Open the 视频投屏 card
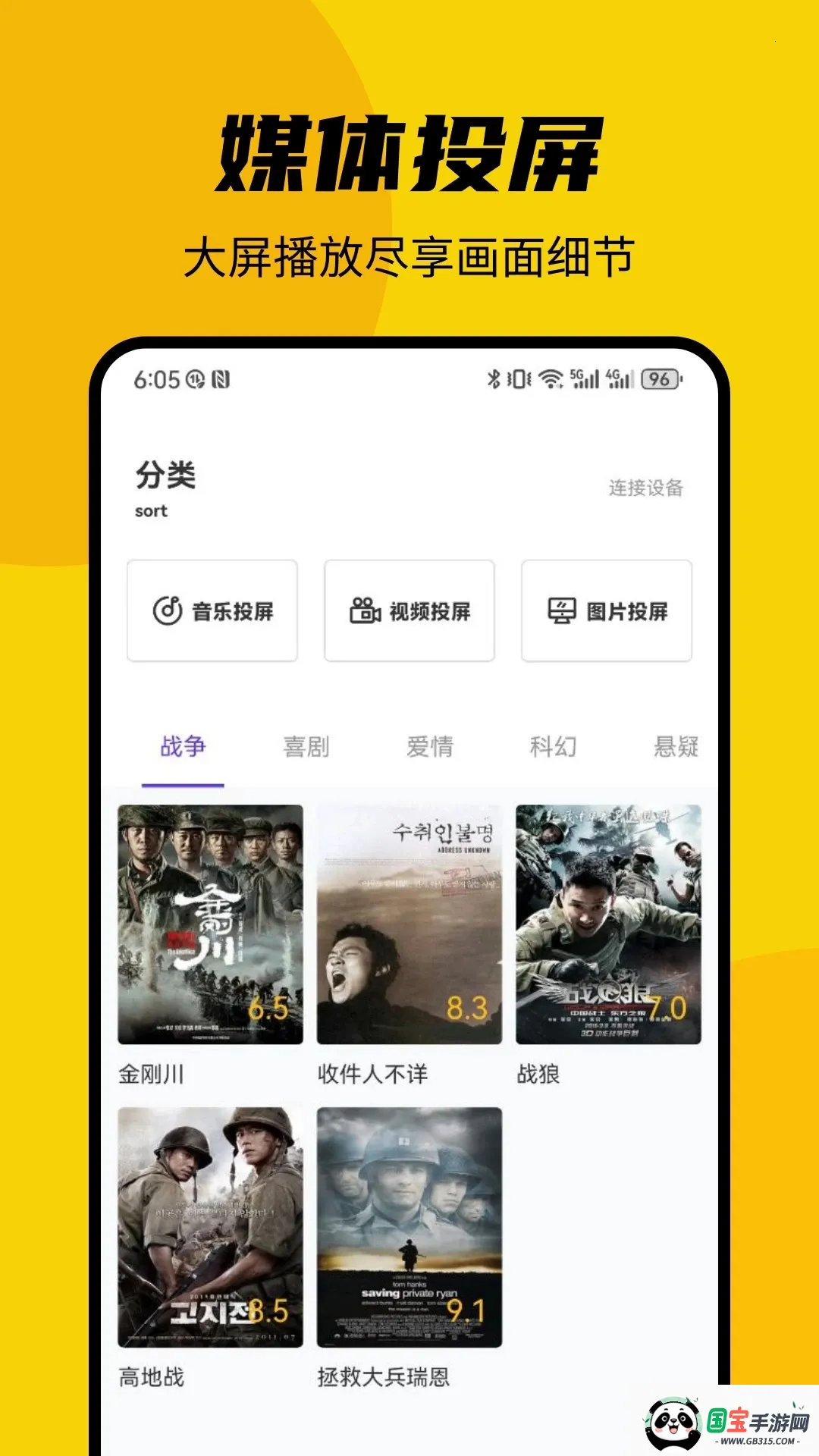 click(409, 610)
